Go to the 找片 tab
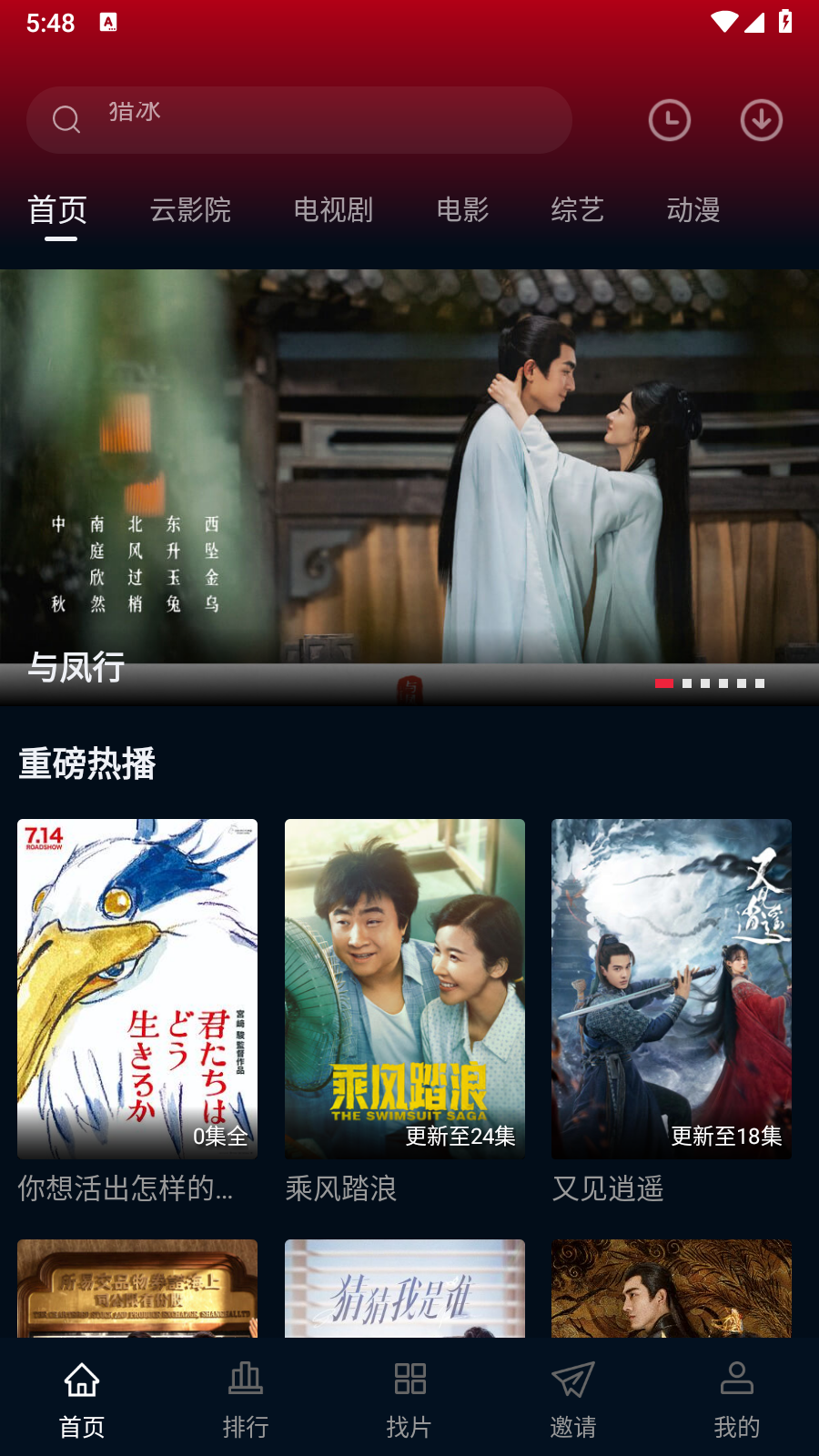 tap(409, 1400)
